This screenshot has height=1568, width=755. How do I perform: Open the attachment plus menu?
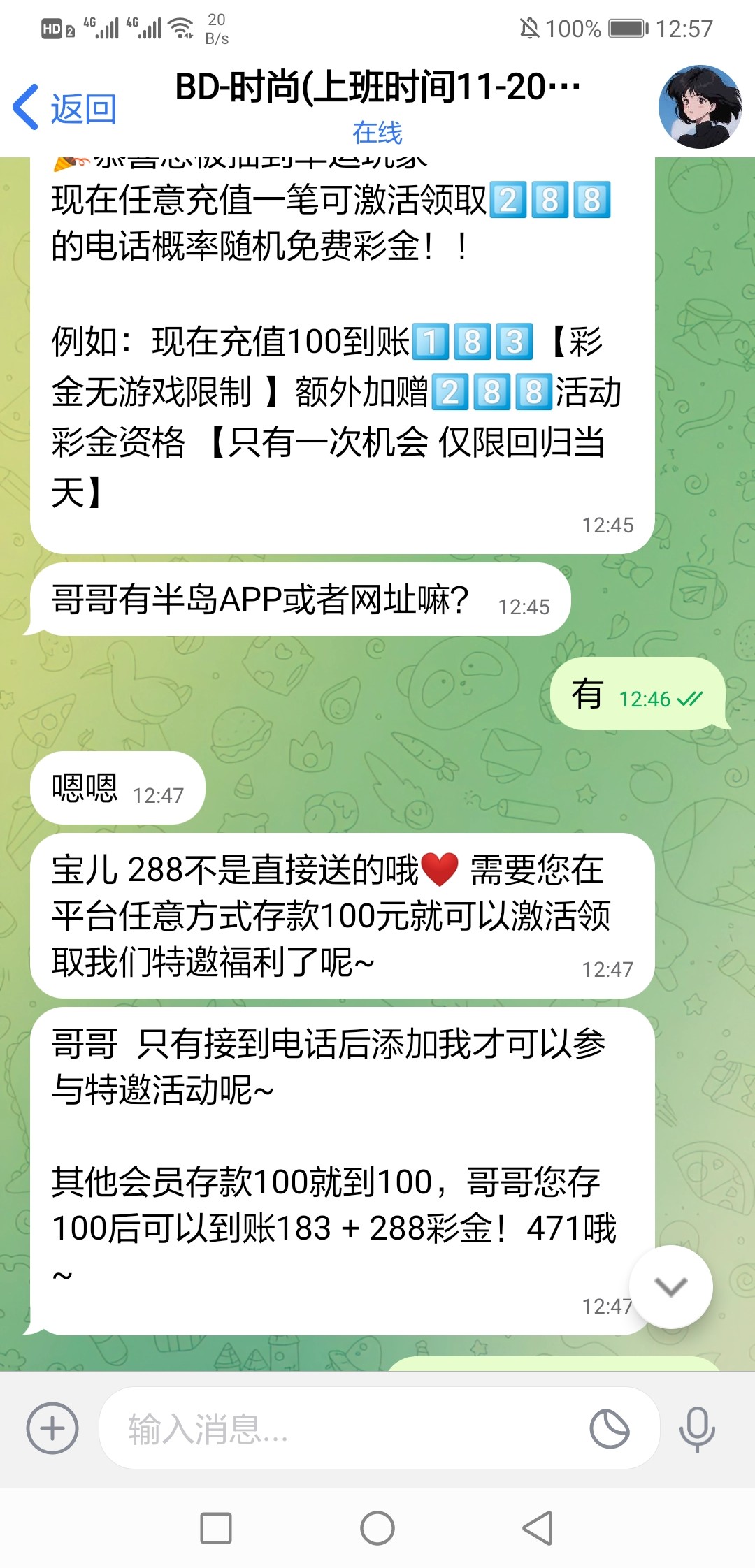pos(52,1428)
